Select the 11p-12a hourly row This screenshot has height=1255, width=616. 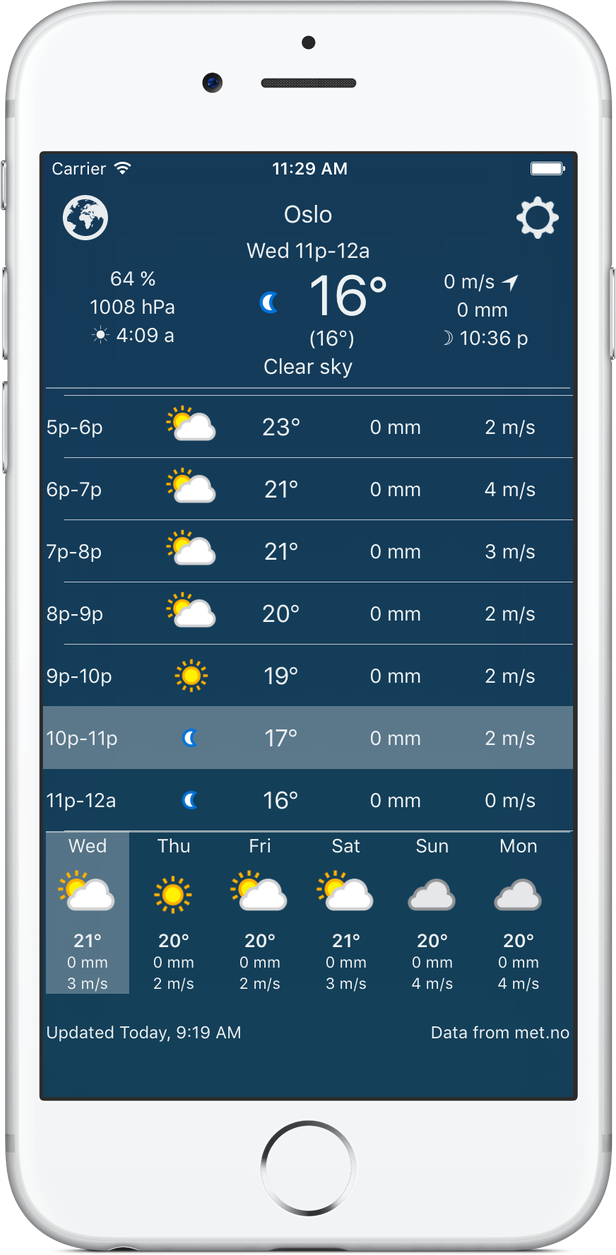coord(308,800)
